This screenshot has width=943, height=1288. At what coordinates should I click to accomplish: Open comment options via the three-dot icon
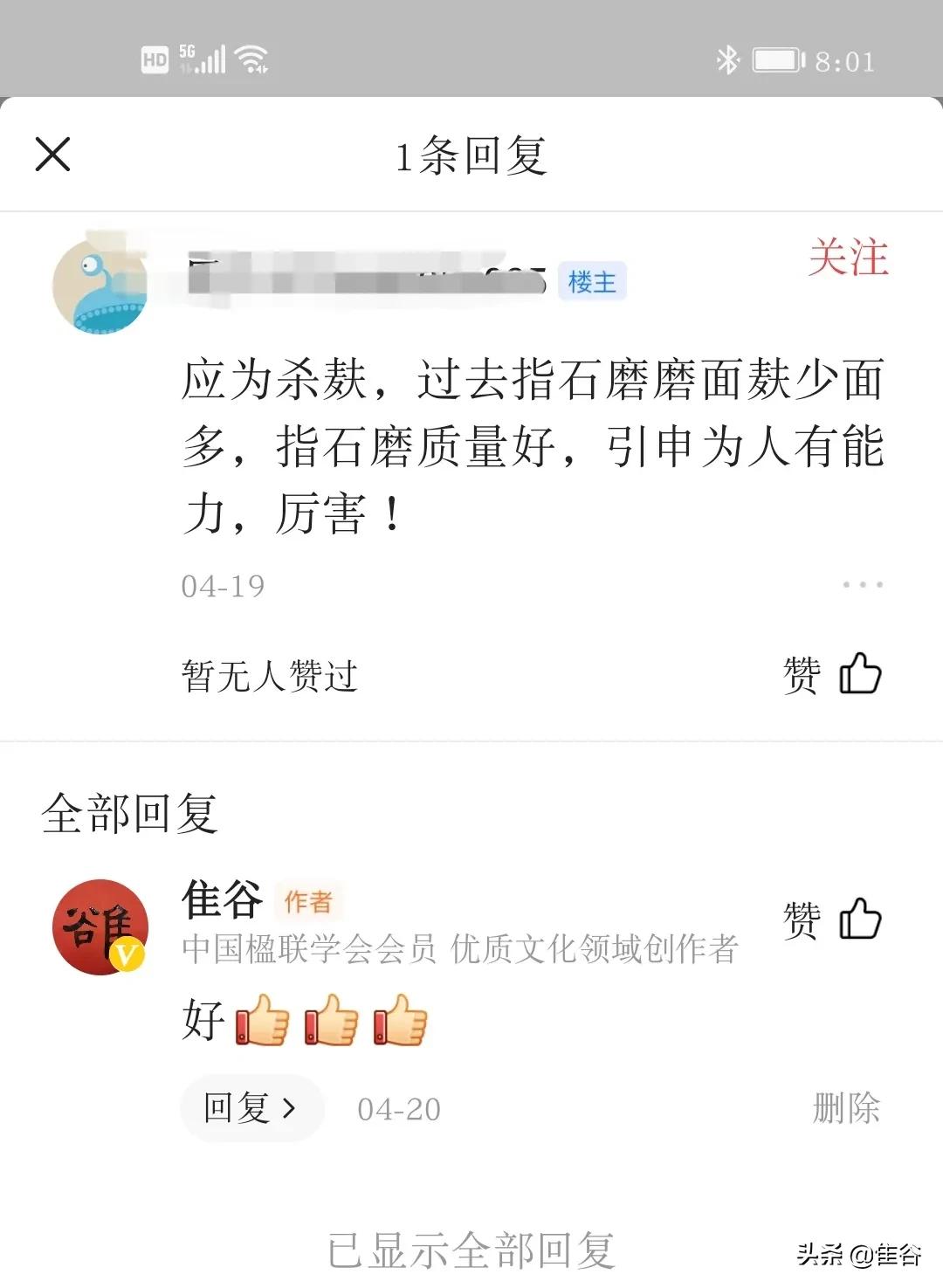click(863, 583)
